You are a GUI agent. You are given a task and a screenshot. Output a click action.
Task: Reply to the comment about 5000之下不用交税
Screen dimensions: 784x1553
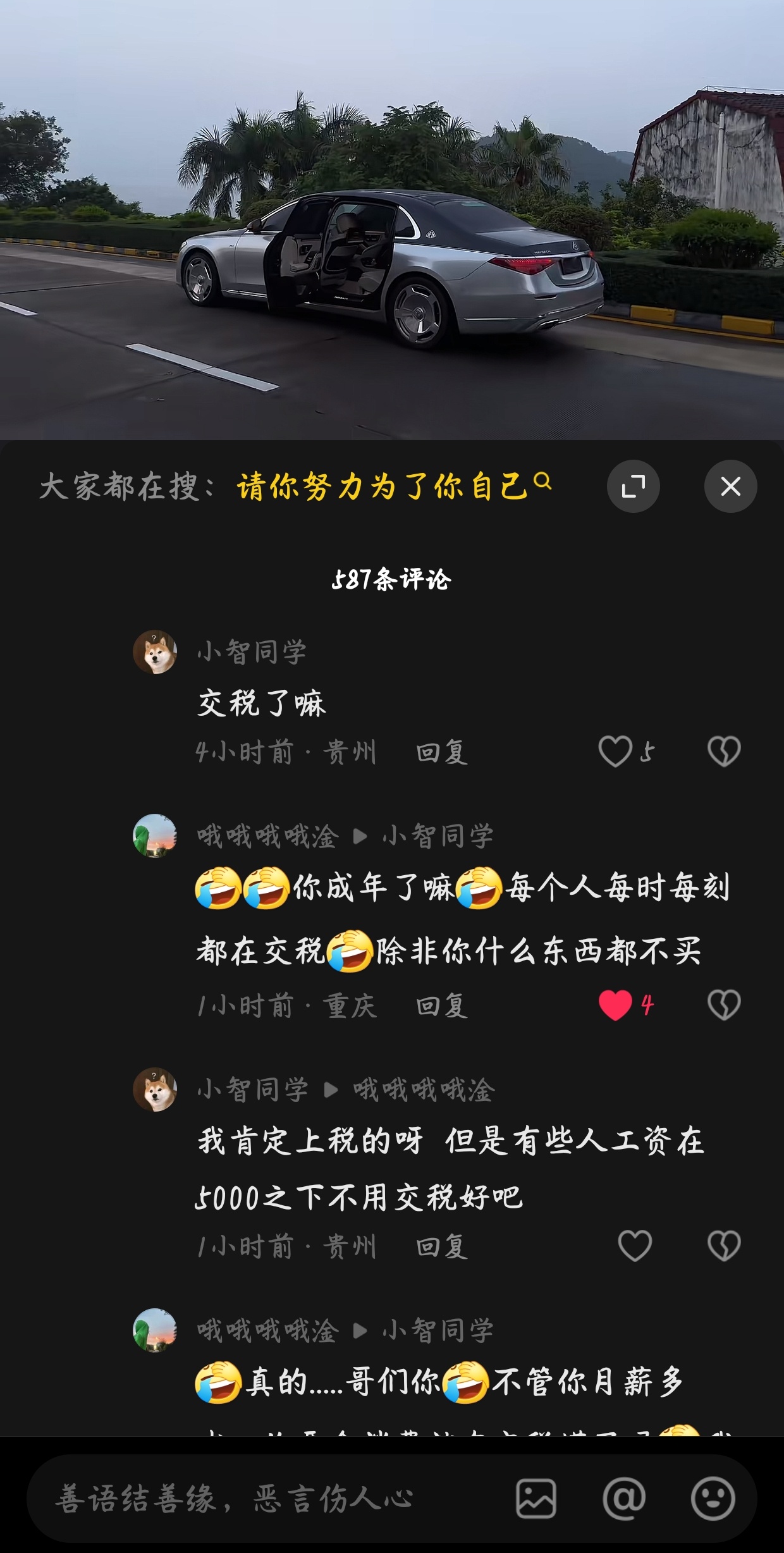(x=441, y=1247)
